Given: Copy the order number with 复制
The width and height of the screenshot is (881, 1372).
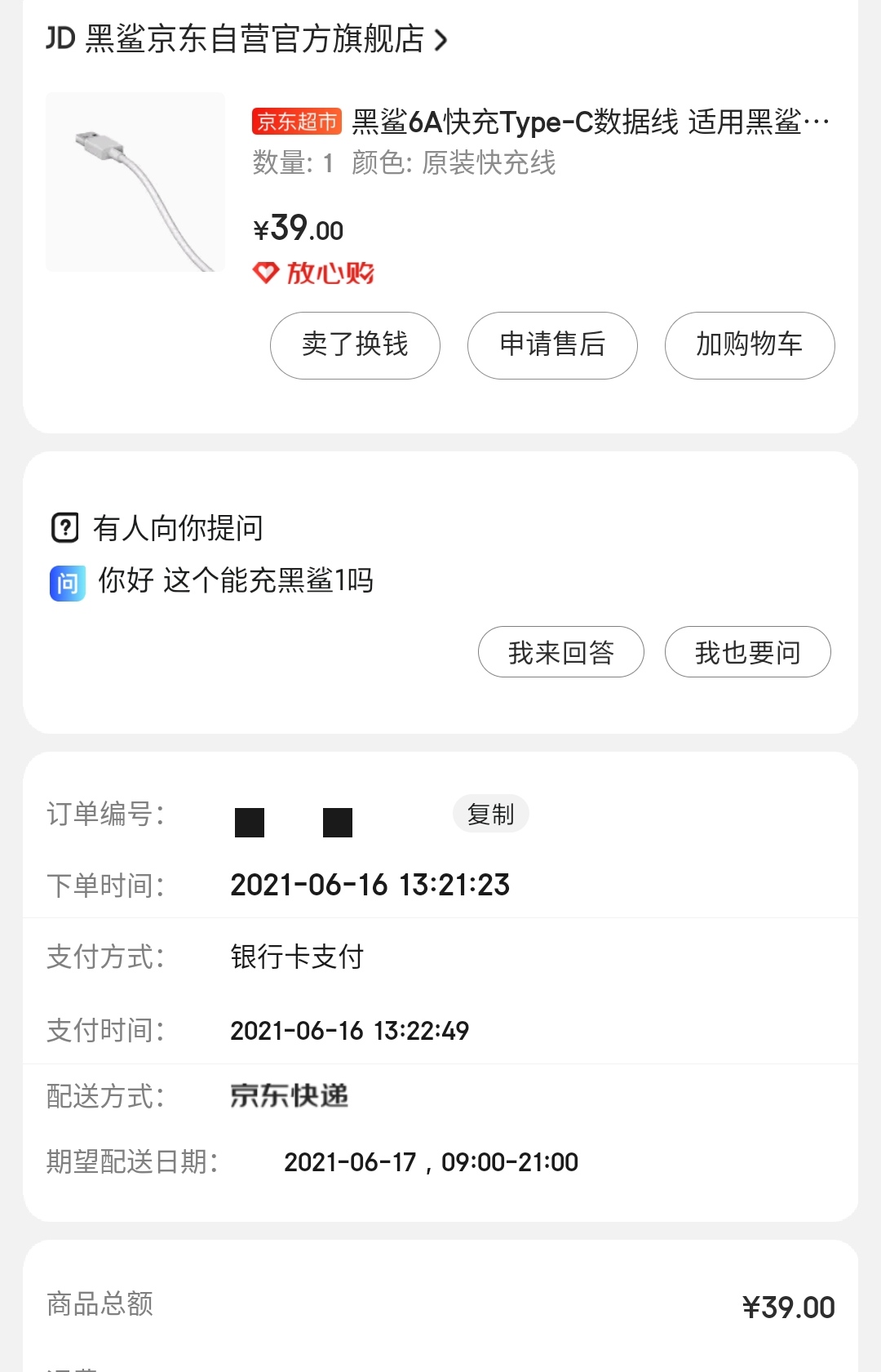Looking at the screenshot, I should click(490, 814).
